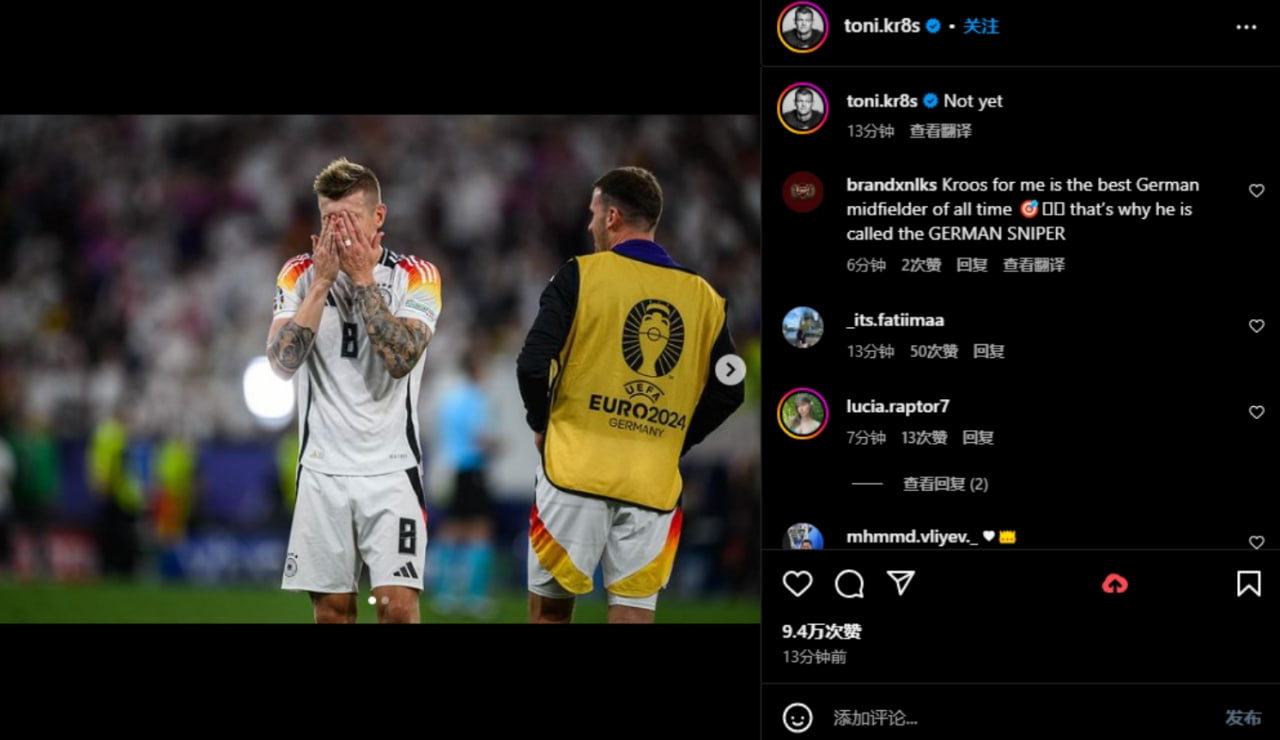Like mhmmd.vliyev._'s comment

pyautogui.click(x=1256, y=541)
